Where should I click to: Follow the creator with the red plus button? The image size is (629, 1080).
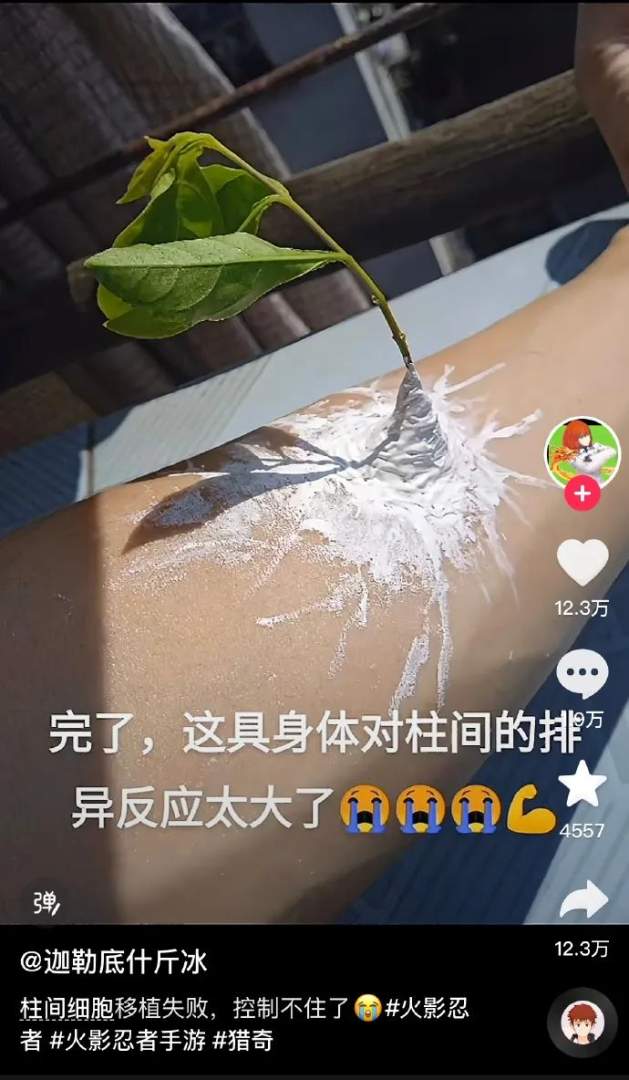[582, 492]
